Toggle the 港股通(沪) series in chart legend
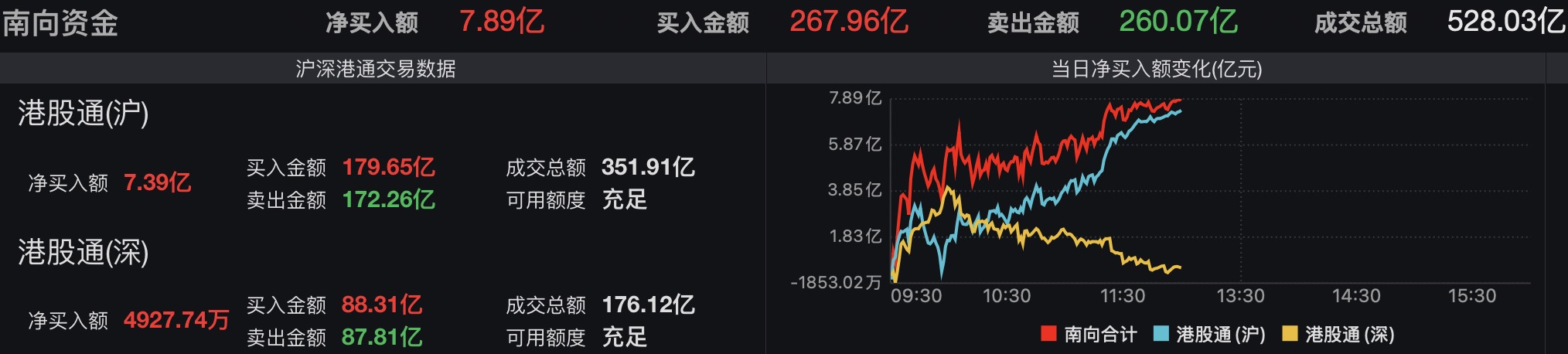Viewport: 1568px width, 354px height. coord(1209,335)
